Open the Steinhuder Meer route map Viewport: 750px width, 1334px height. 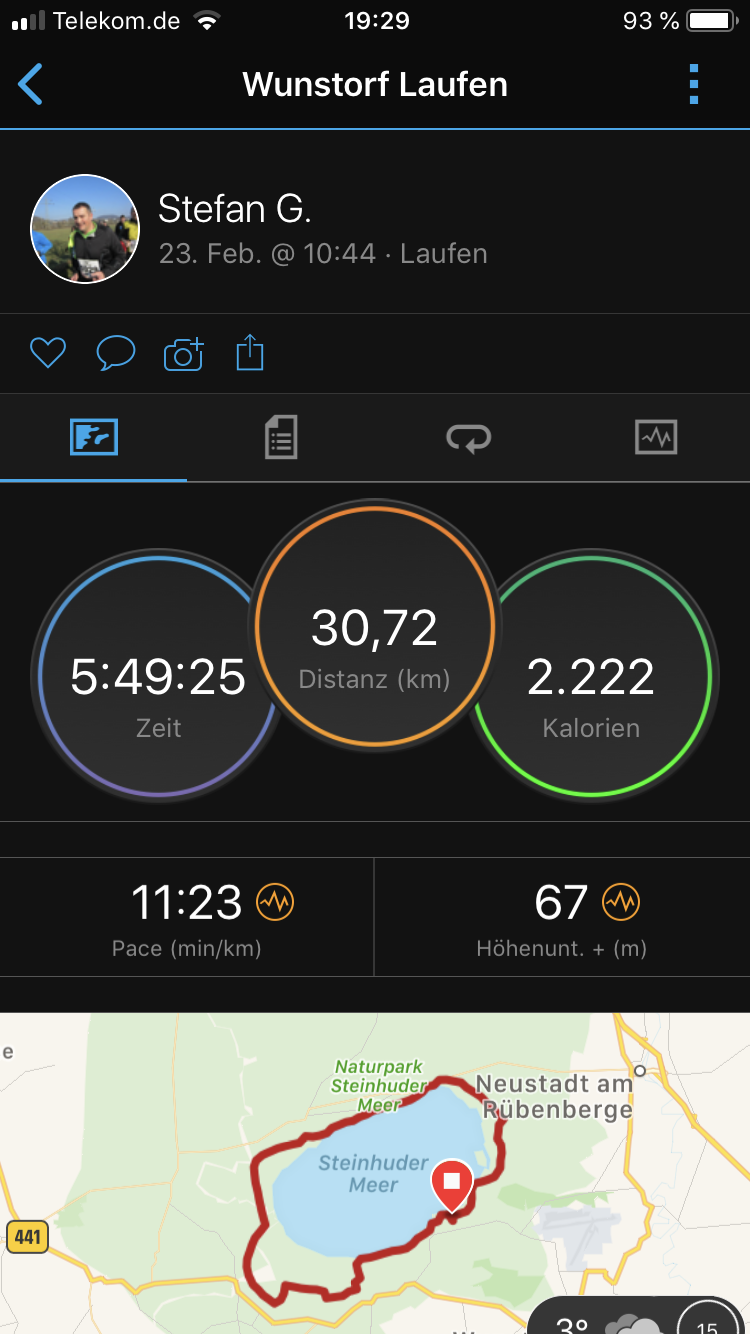click(x=375, y=1180)
